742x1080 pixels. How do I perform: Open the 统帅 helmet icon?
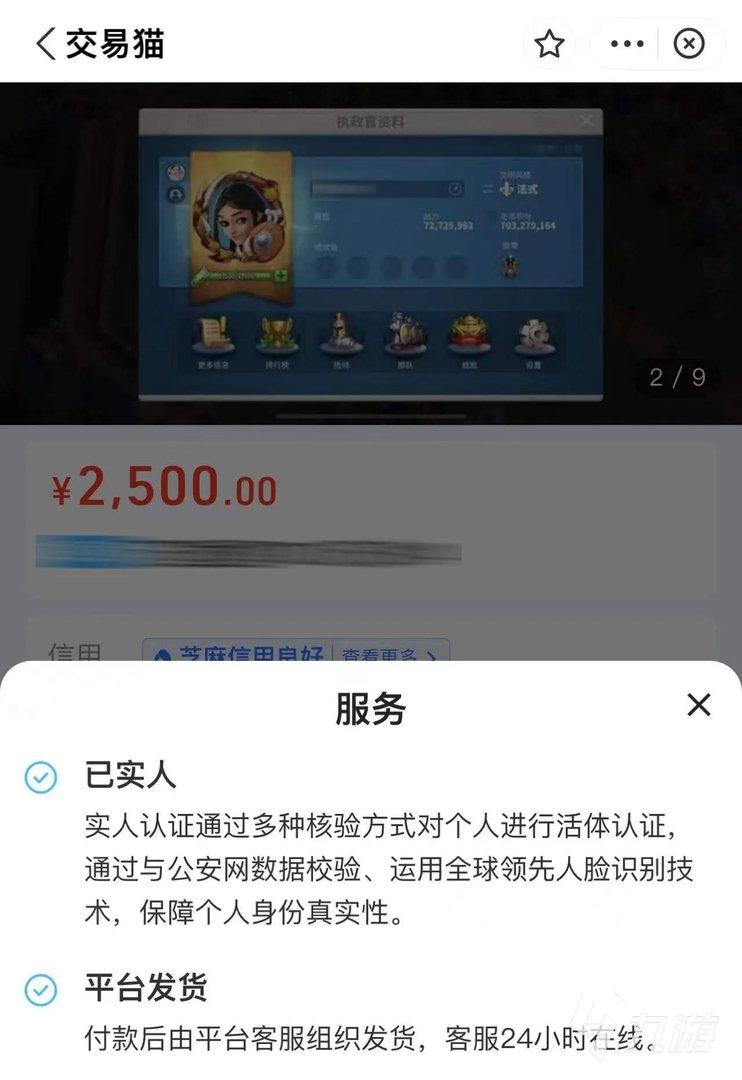click(x=341, y=335)
